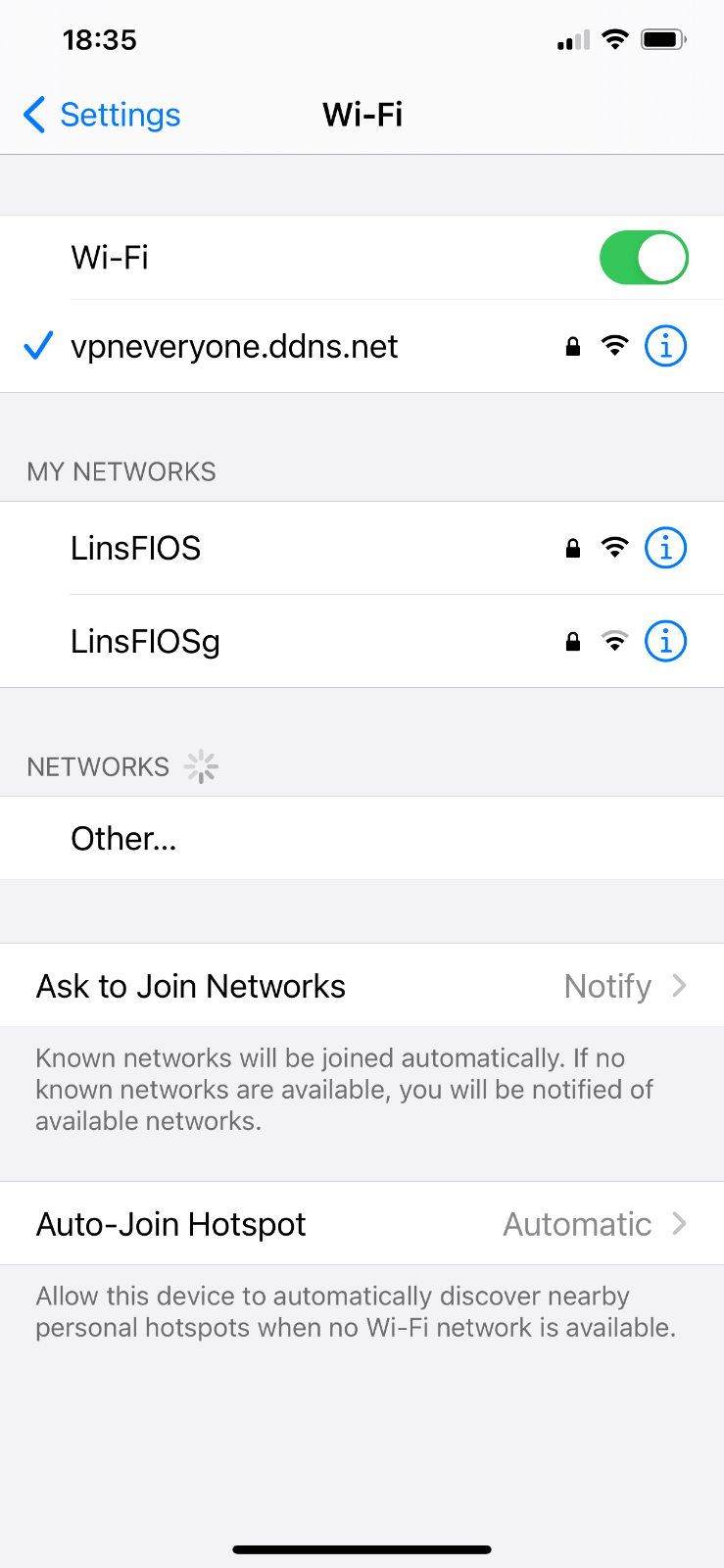
Task: Open info for LinsFIOS network
Action: tap(665, 548)
